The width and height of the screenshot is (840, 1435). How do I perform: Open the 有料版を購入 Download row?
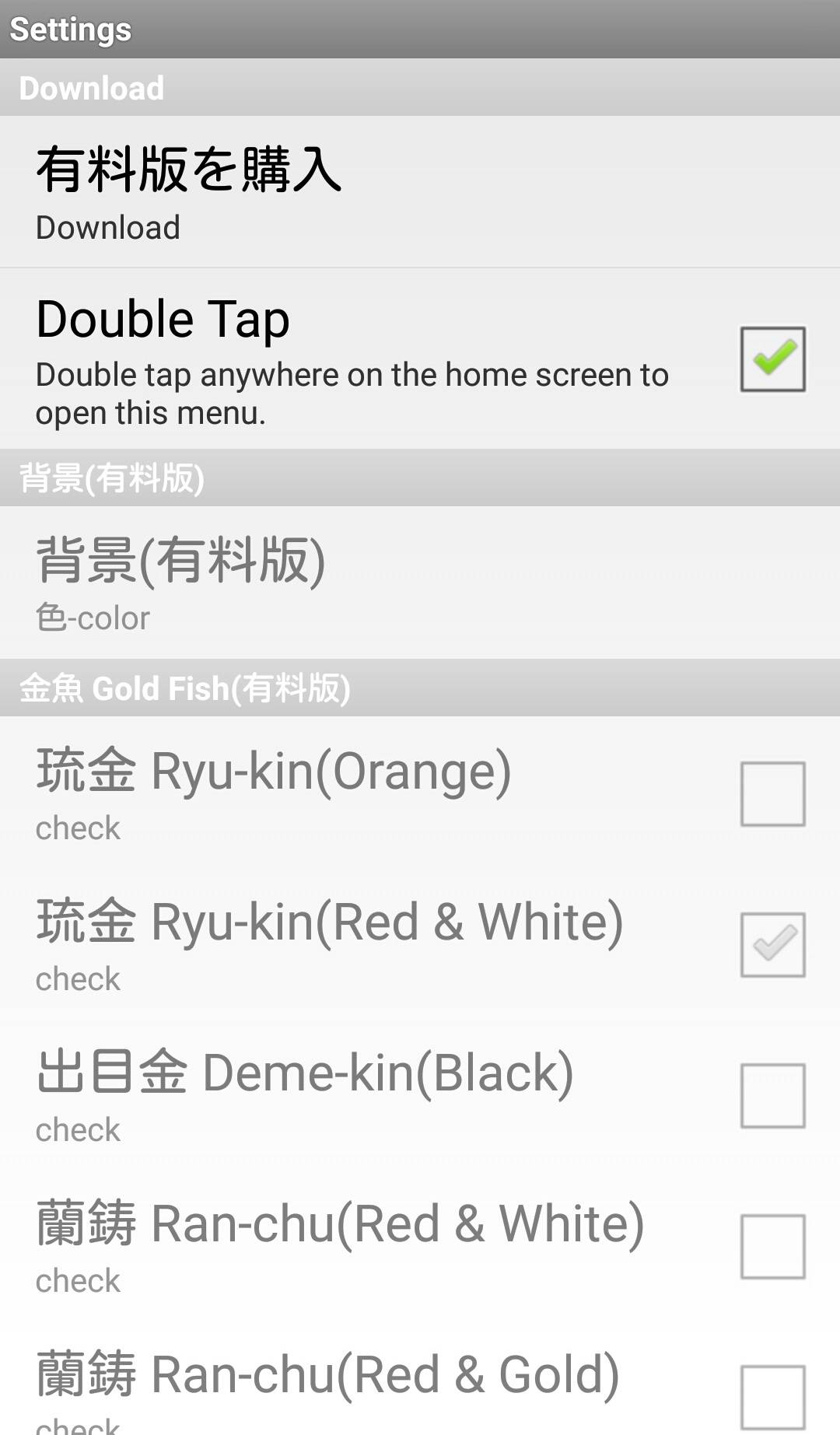[x=420, y=191]
